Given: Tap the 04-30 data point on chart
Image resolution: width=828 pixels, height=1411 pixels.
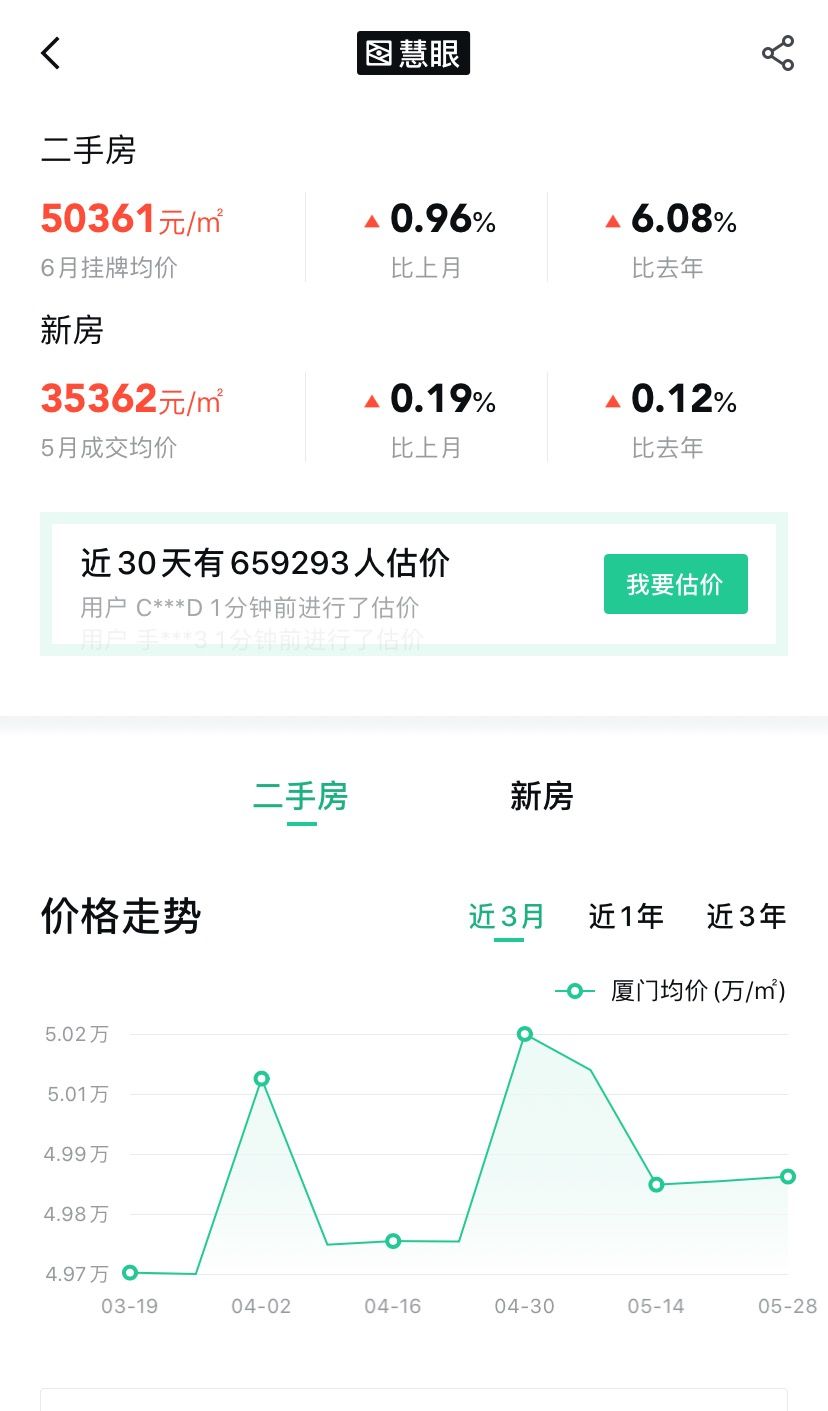Looking at the screenshot, I should 525,1034.
